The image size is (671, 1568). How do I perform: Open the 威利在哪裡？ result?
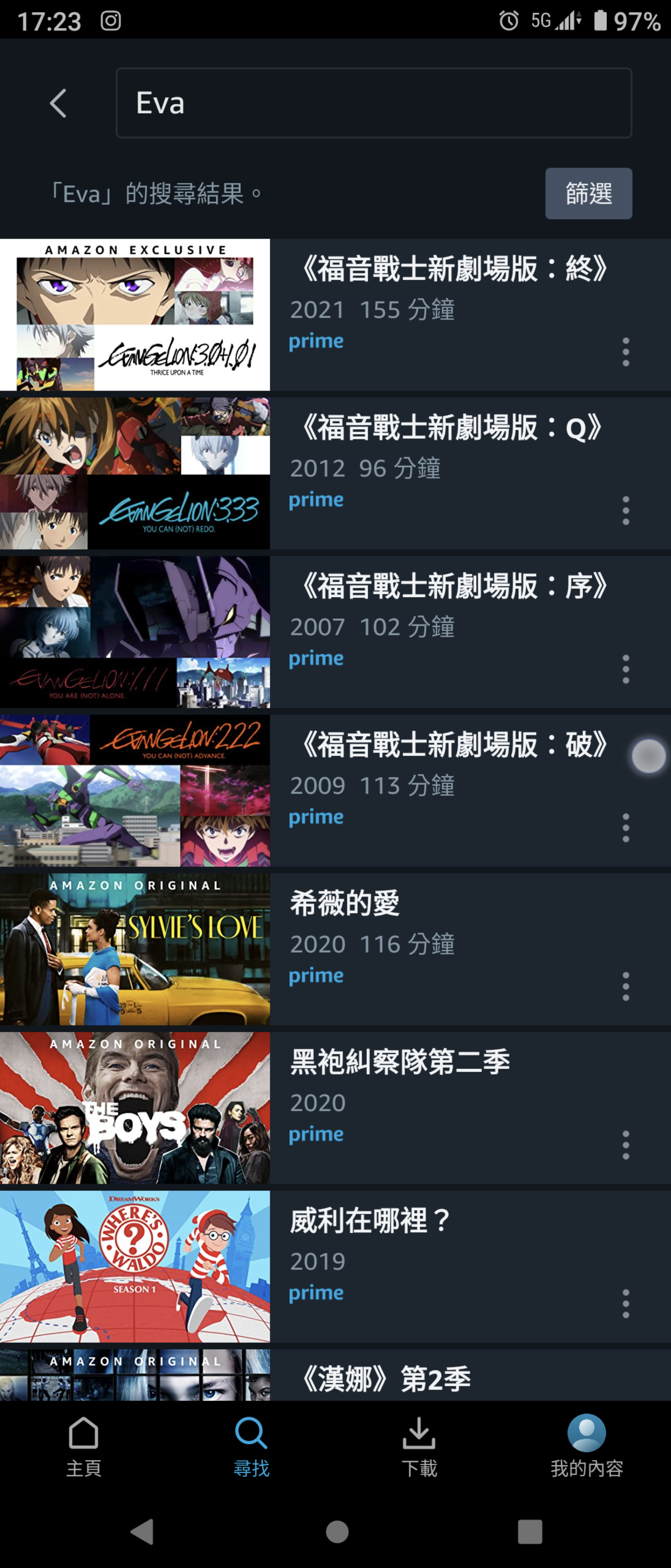pyautogui.click(x=370, y=1221)
